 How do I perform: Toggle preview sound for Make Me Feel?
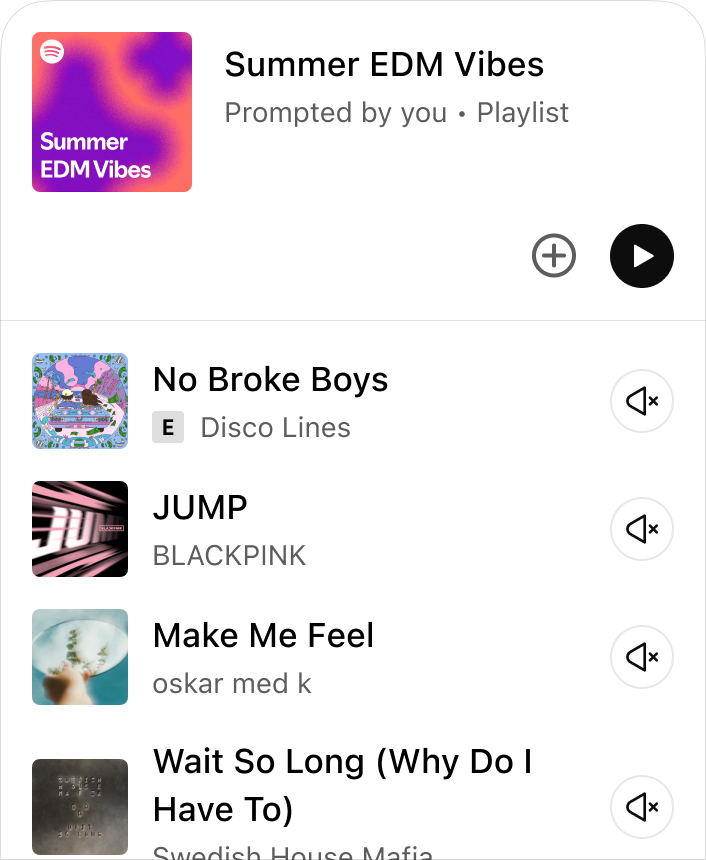[642, 657]
